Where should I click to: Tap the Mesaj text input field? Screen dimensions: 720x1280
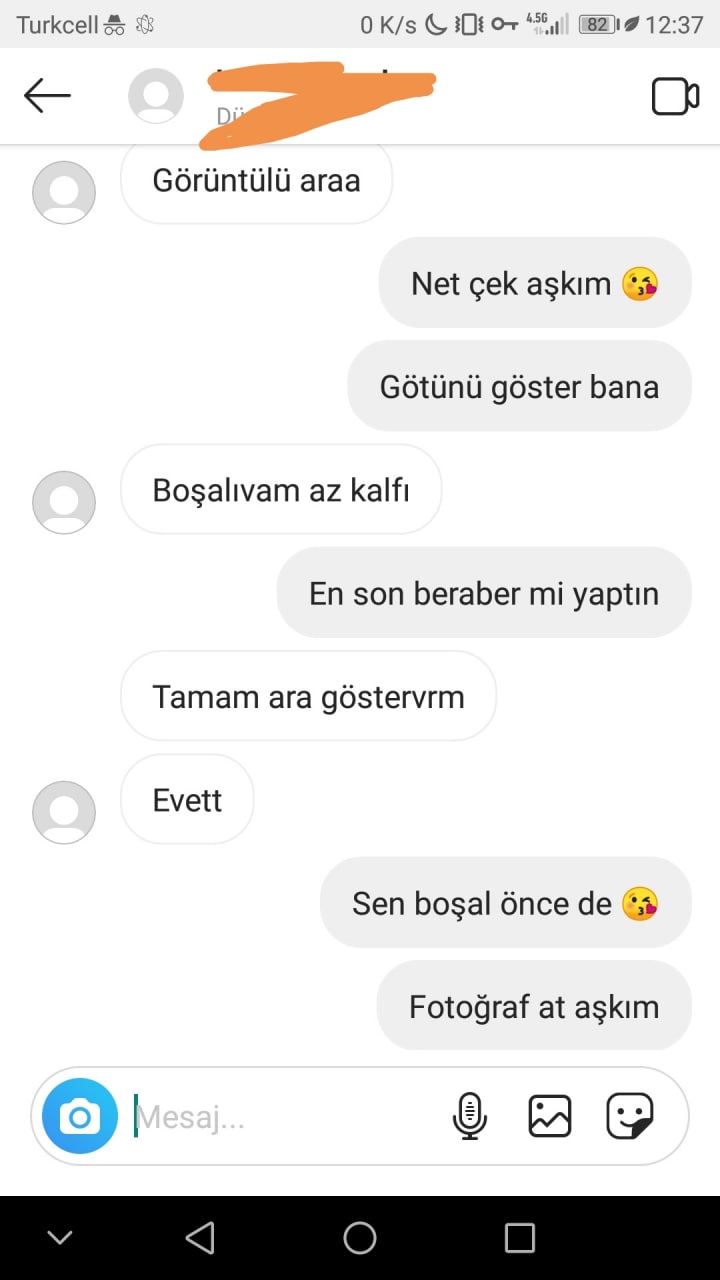click(280, 1115)
